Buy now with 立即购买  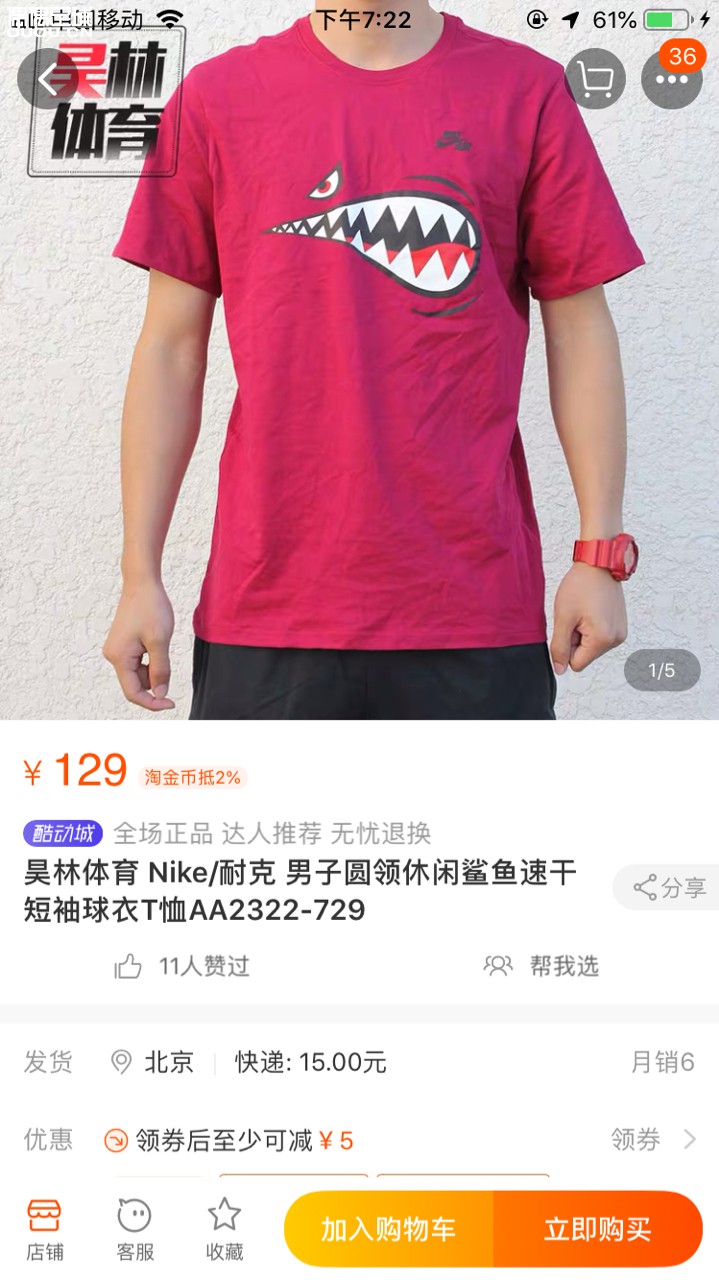(598, 1229)
